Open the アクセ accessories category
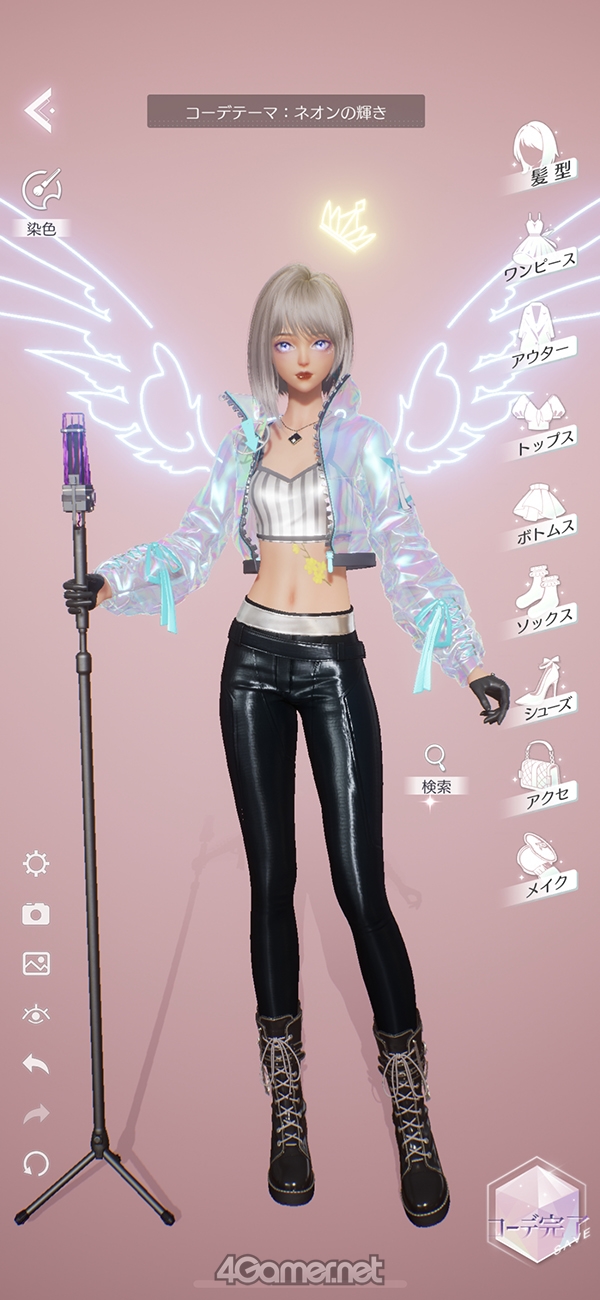600x1300 pixels. click(541, 775)
